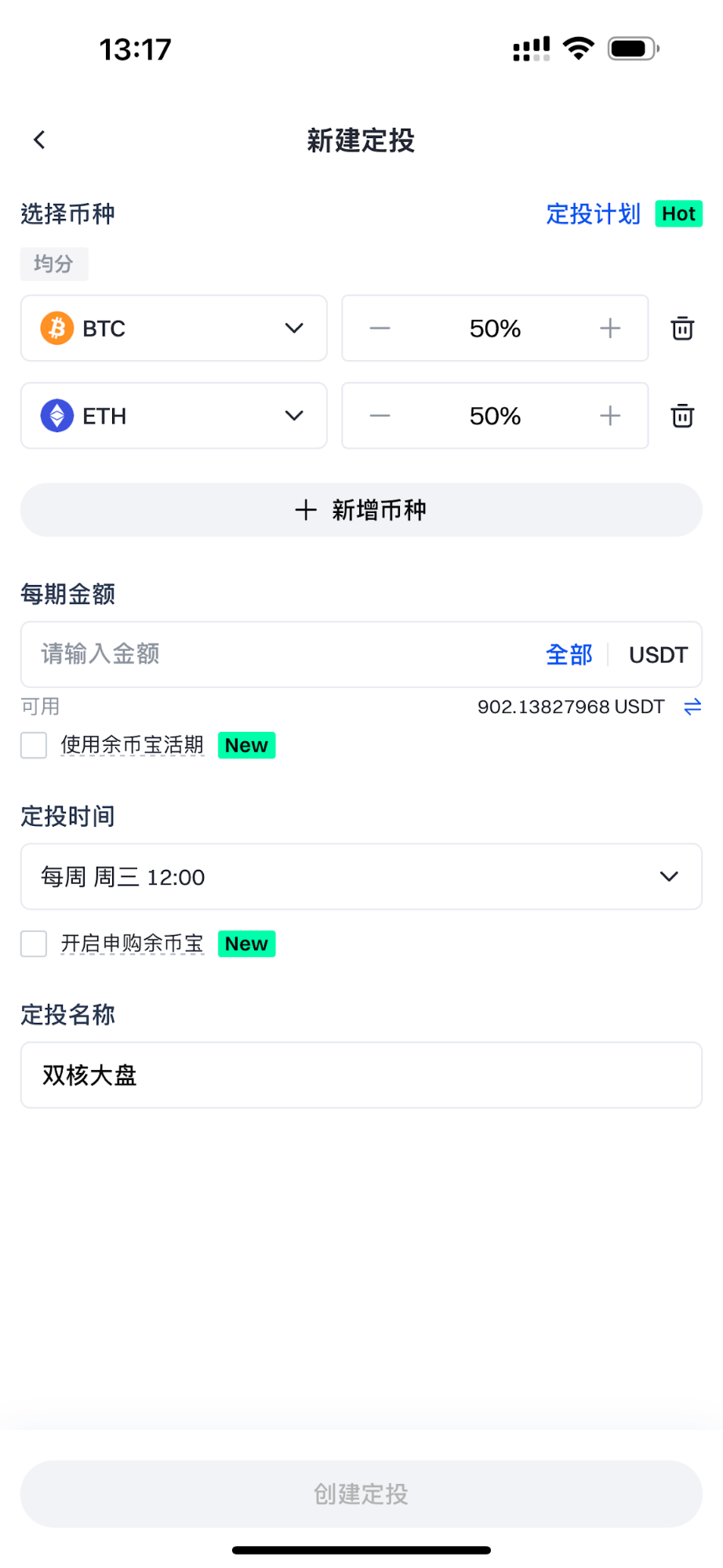
Task: Add a coin with 新增币种
Action: (361, 510)
